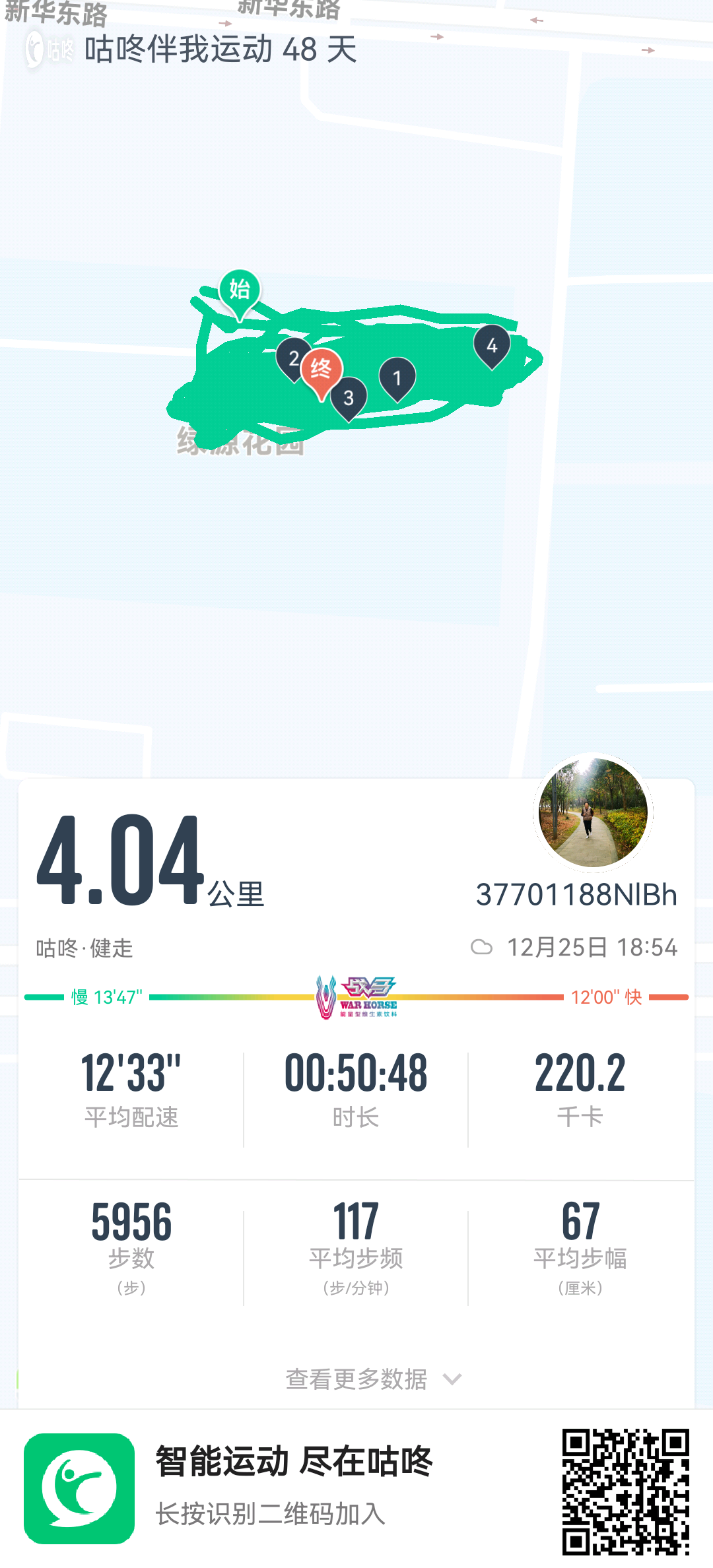Click kilometer marker 1 on the route
Viewport: 713px width, 1568px height.
coord(397,377)
